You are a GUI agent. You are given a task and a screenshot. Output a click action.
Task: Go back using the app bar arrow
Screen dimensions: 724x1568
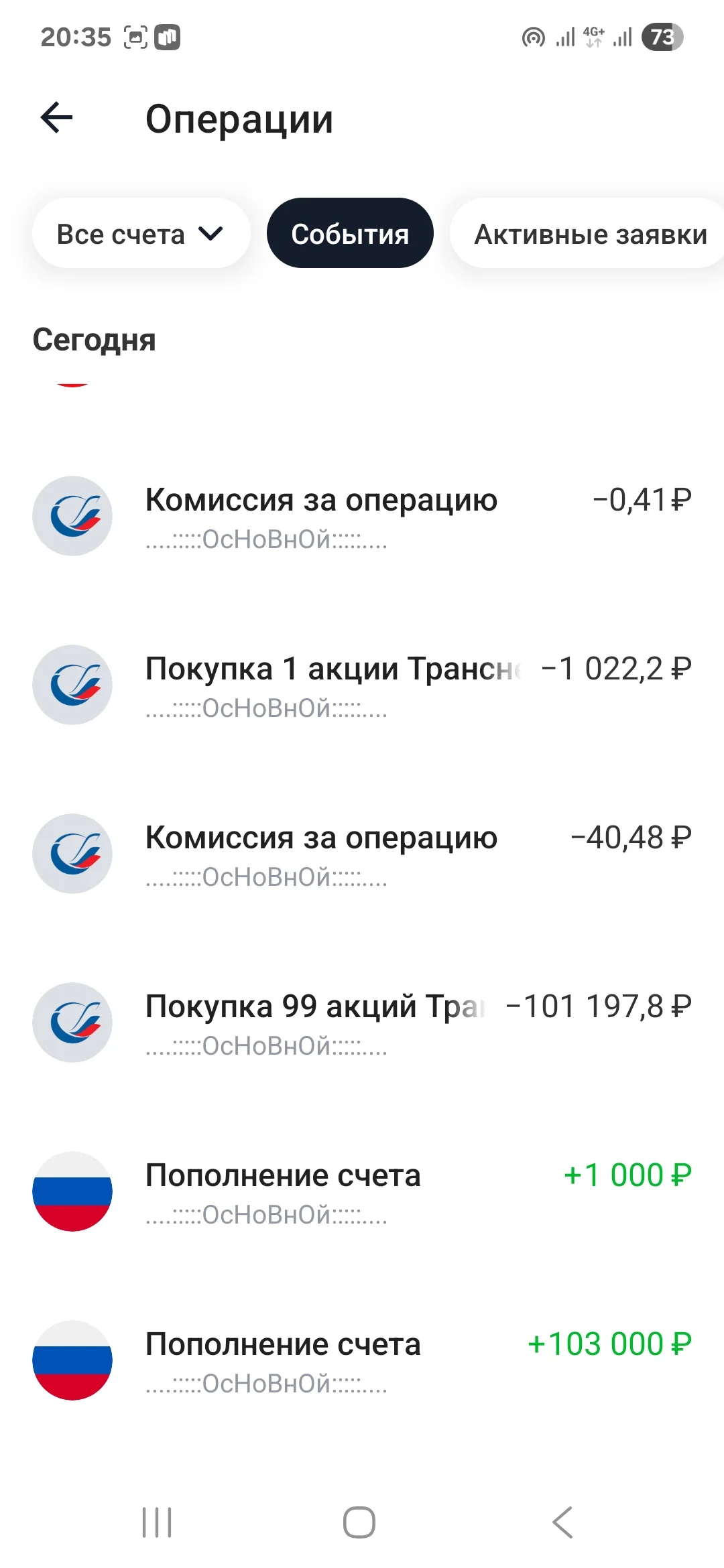[x=57, y=119]
